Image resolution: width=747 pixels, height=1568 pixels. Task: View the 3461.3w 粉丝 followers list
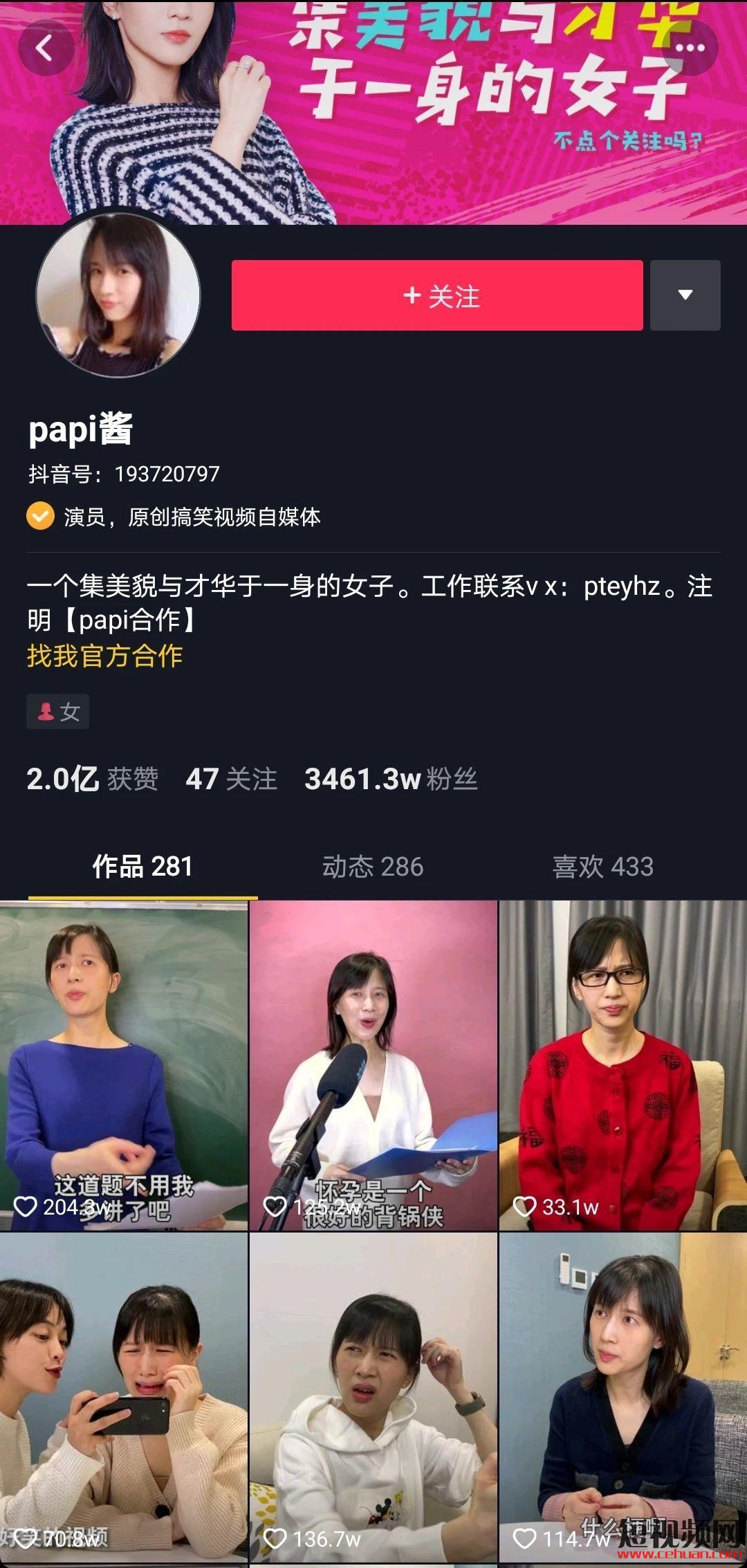click(x=391, y=780)
